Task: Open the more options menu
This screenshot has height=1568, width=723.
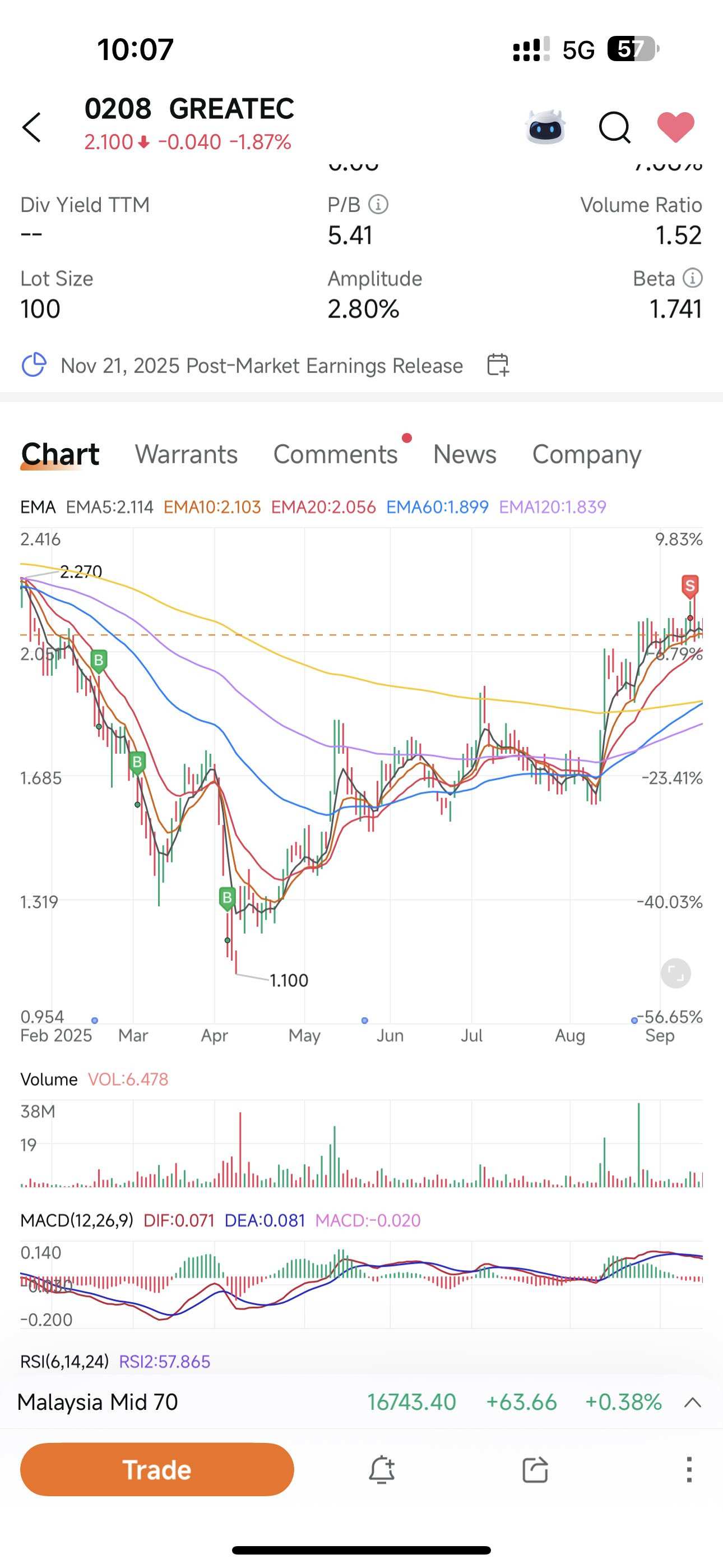Action: tap(688, 1469)
